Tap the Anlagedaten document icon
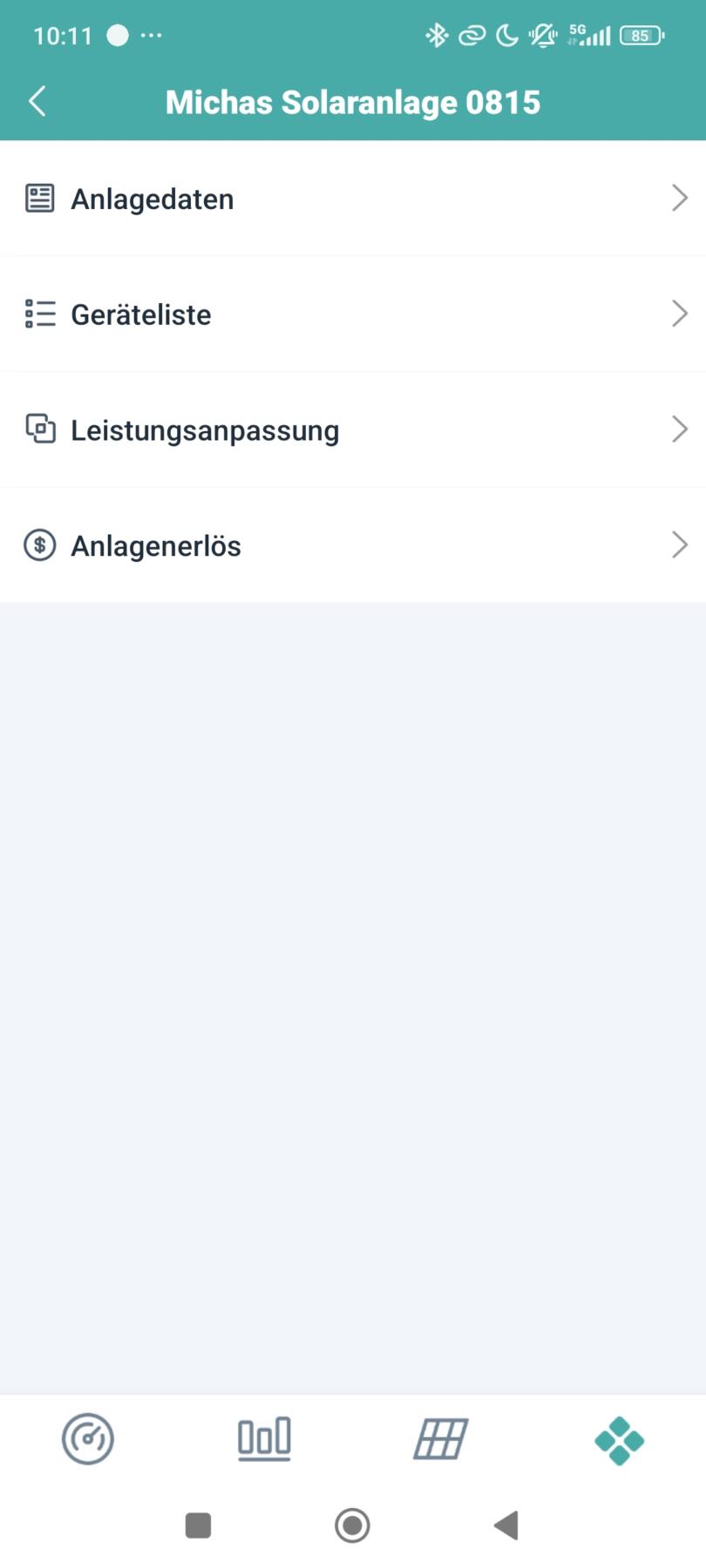706x1568 pixels. click(x=39, y=198)
